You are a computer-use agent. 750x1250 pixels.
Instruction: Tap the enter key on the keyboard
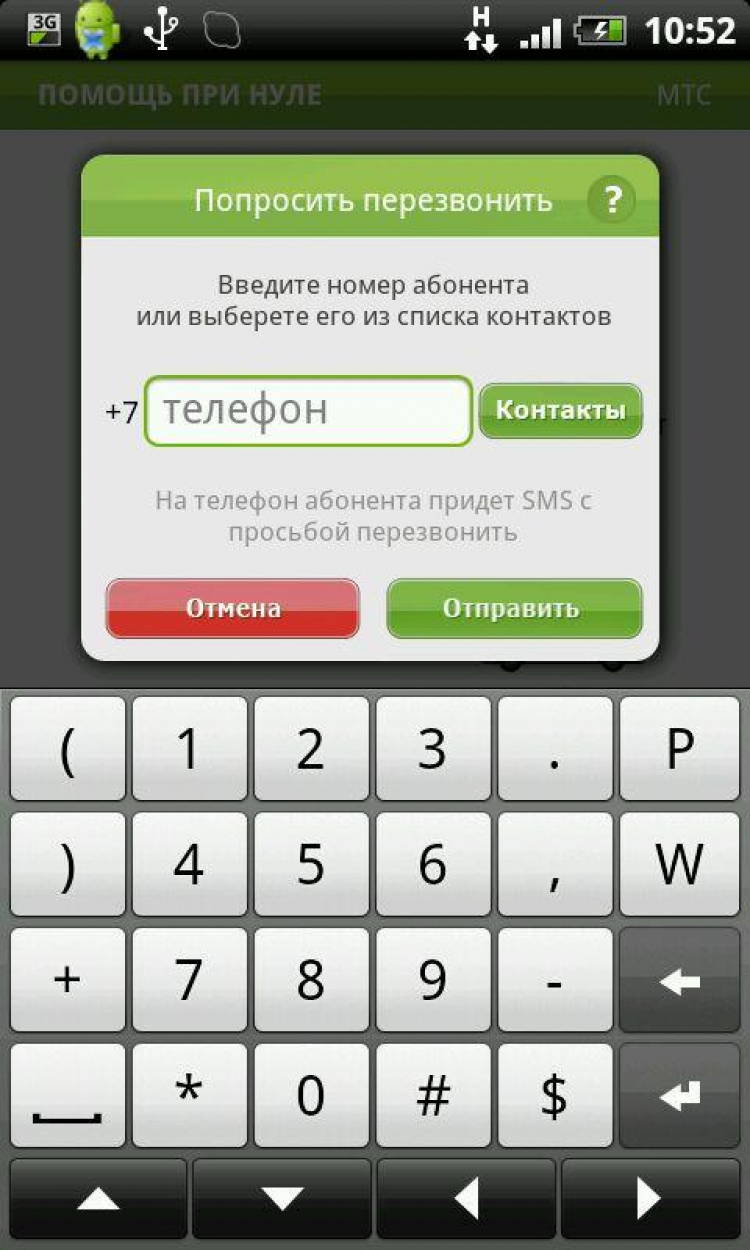679,1097
